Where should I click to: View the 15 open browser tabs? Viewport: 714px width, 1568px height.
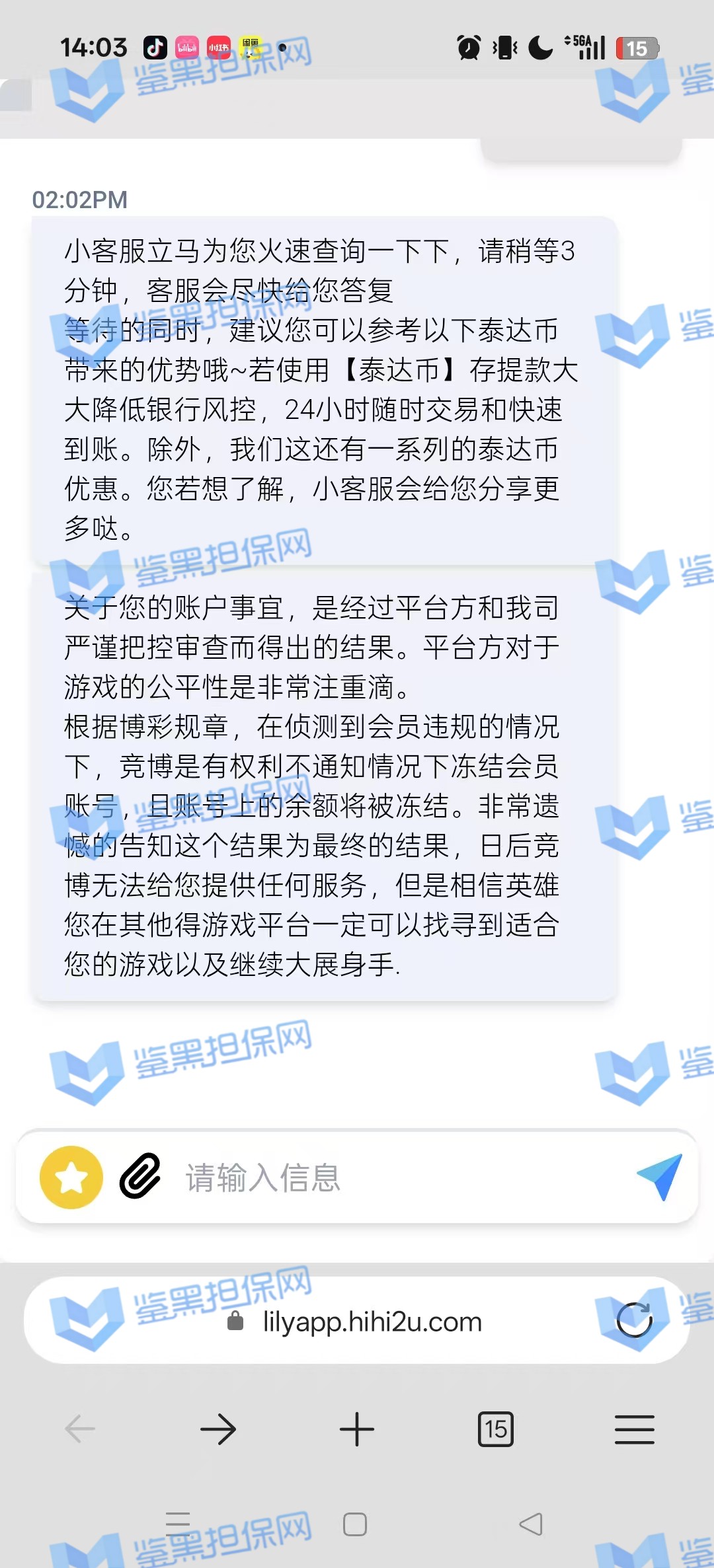[496, 1429]
